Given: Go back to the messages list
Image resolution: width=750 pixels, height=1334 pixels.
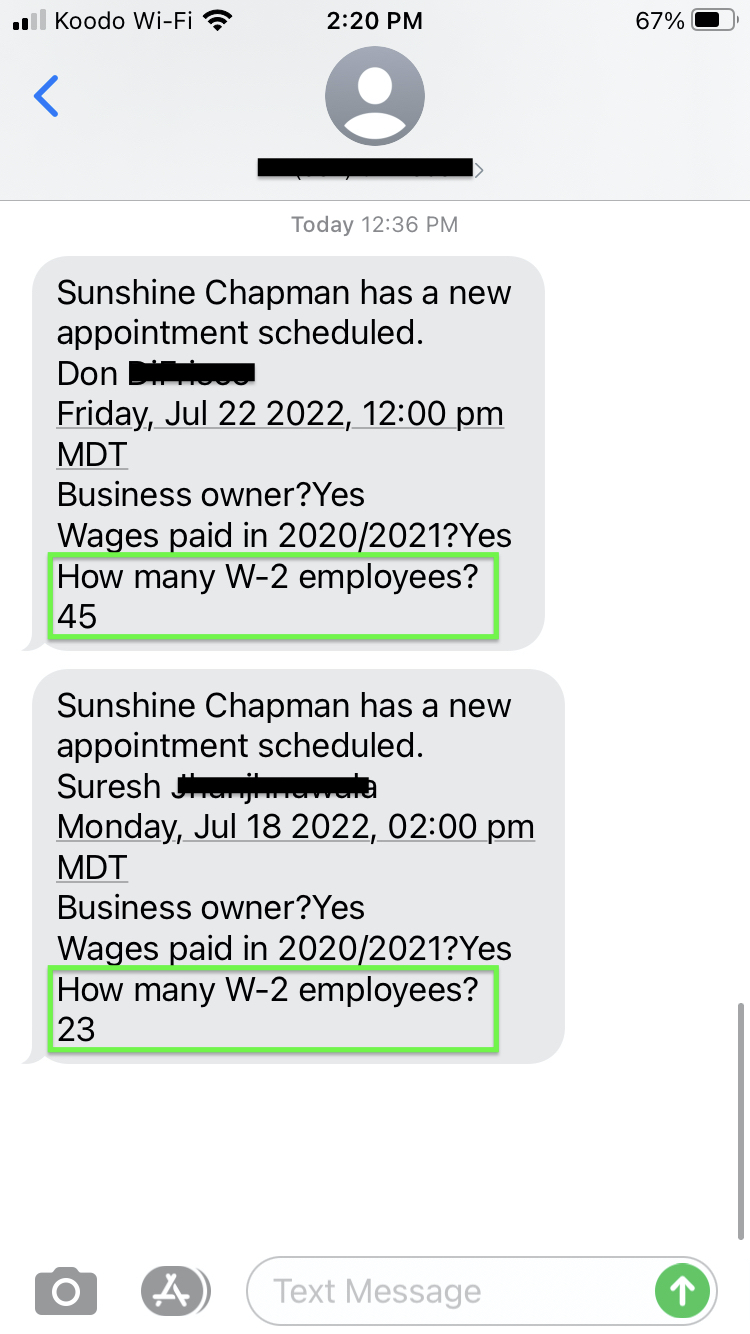Looking at the screenshot, I should coord(46,96).
